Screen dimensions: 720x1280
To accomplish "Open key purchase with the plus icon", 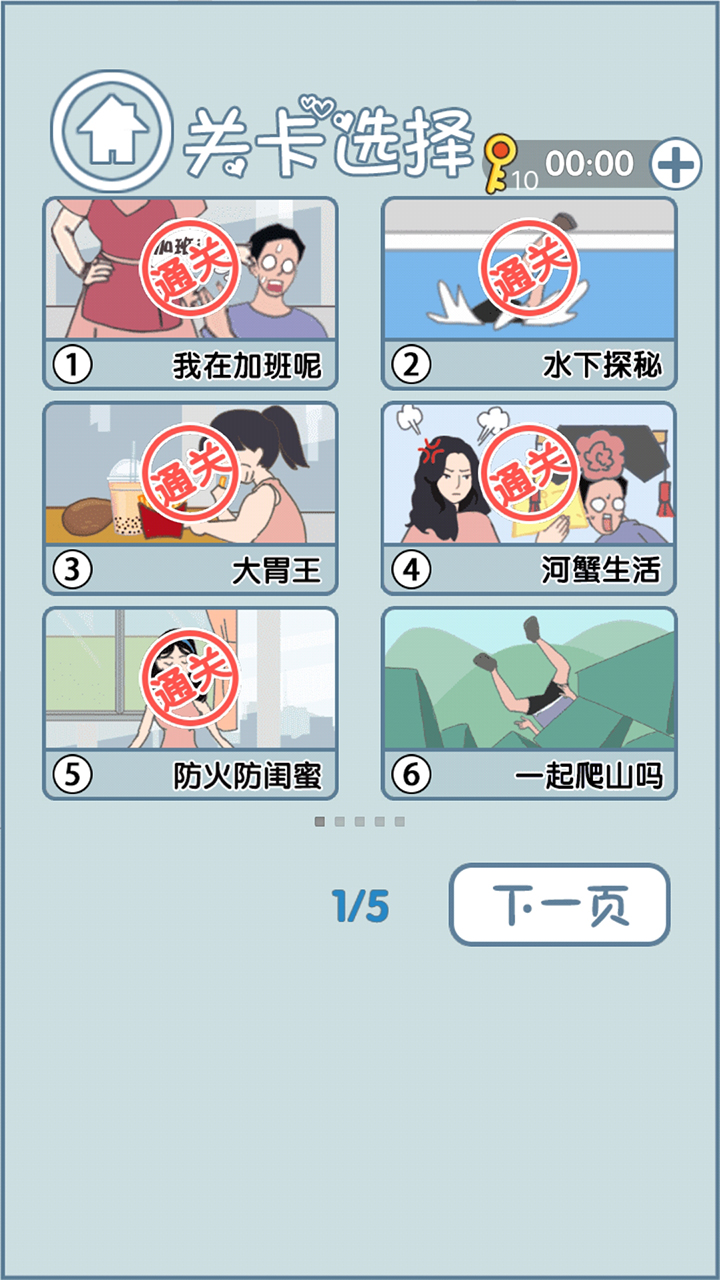I will 677,162.
